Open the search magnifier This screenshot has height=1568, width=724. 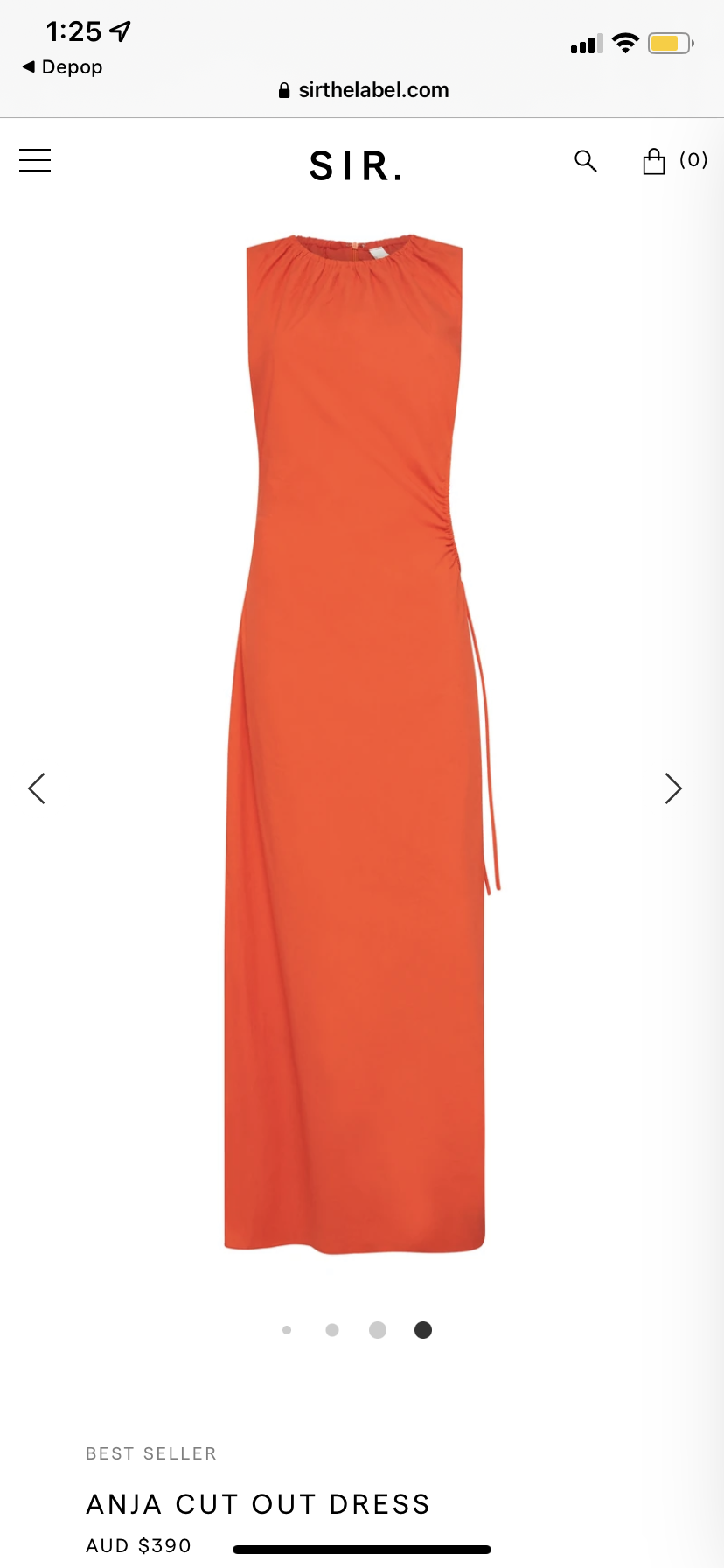585,161
